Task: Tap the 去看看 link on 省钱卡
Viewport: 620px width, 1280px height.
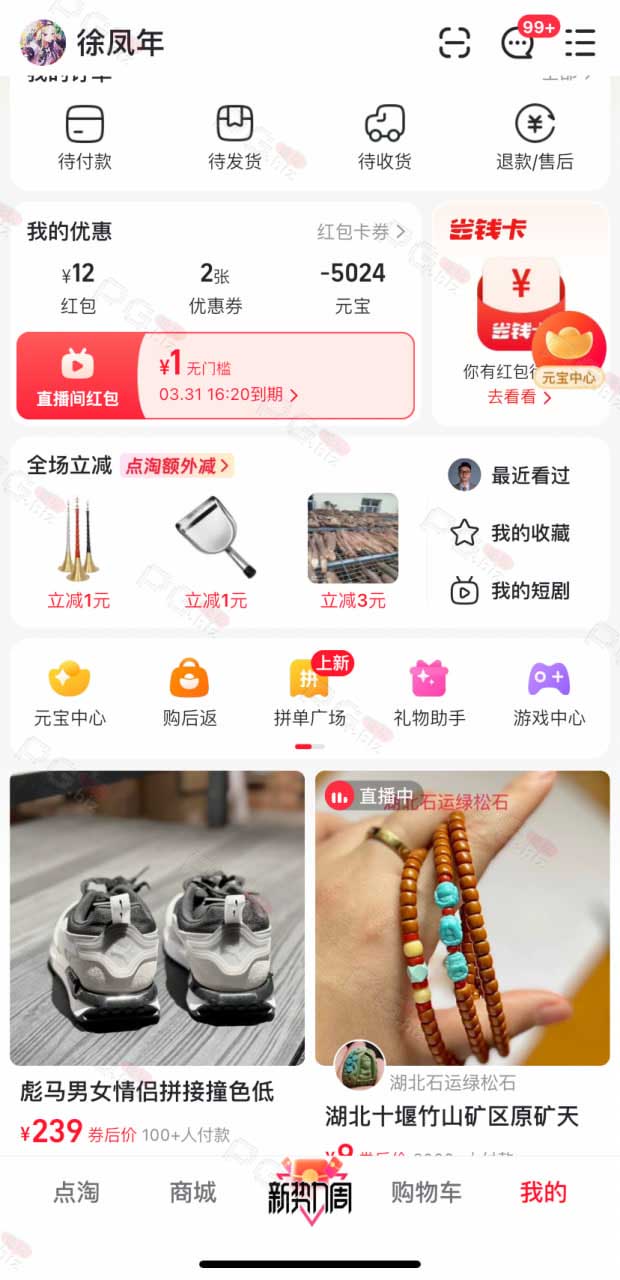Action: 519,397
